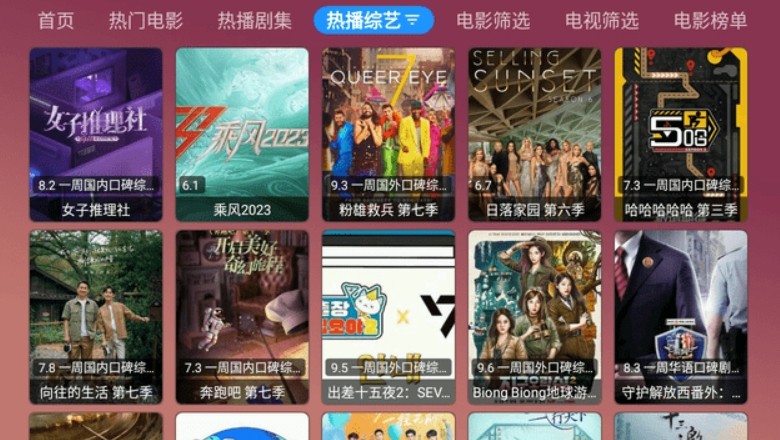
Task: View Biong Biong地球游 show
Action: tap(534, 315)
